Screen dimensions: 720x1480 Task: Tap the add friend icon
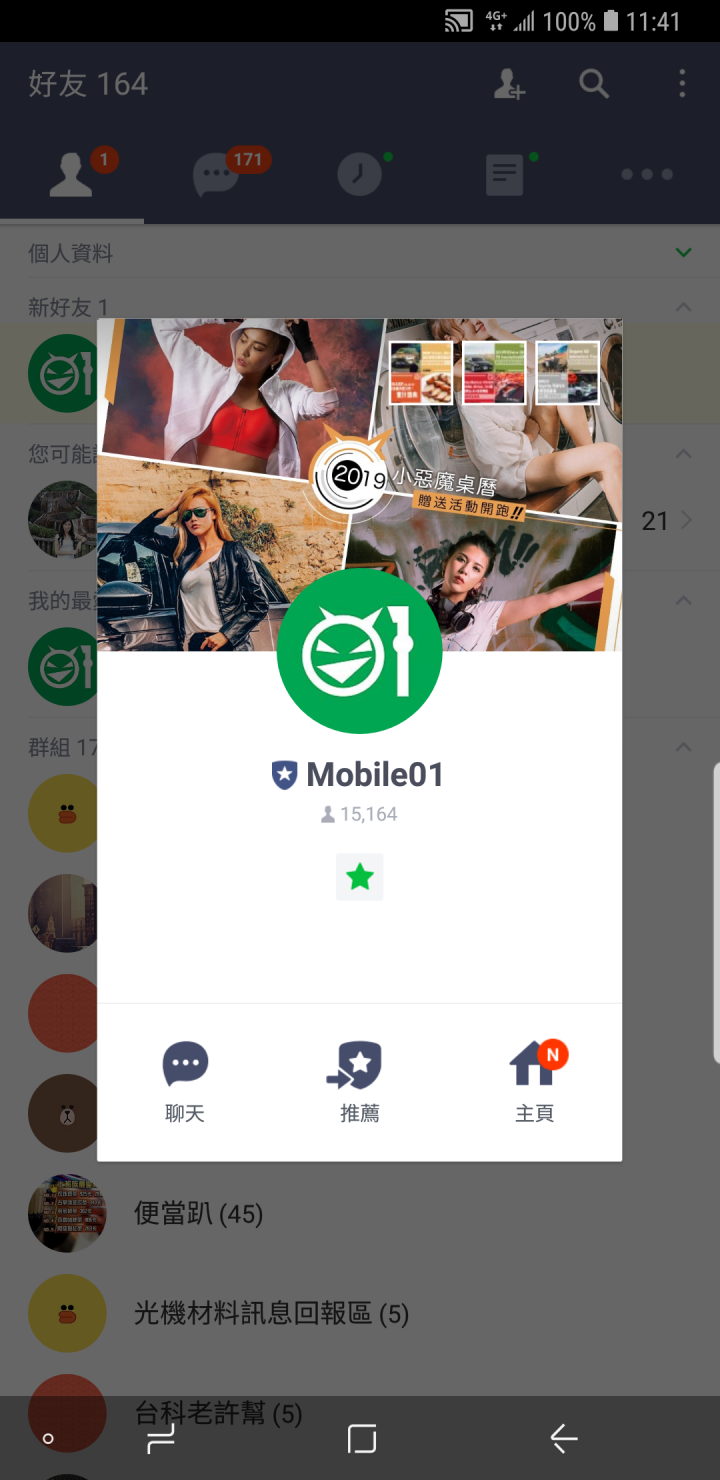pos(509,84)
